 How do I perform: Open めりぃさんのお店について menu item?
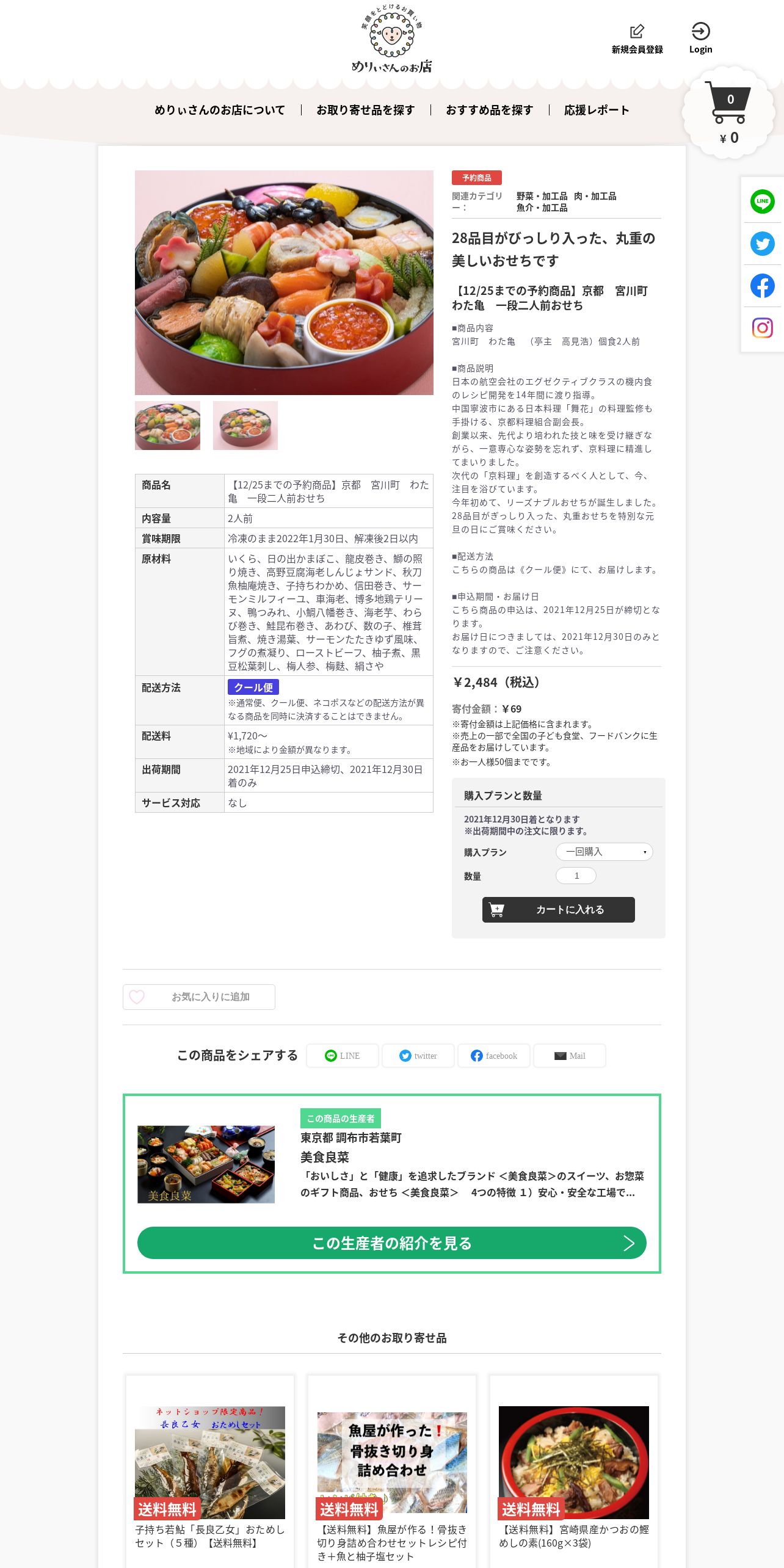click(x=219, y=110)
